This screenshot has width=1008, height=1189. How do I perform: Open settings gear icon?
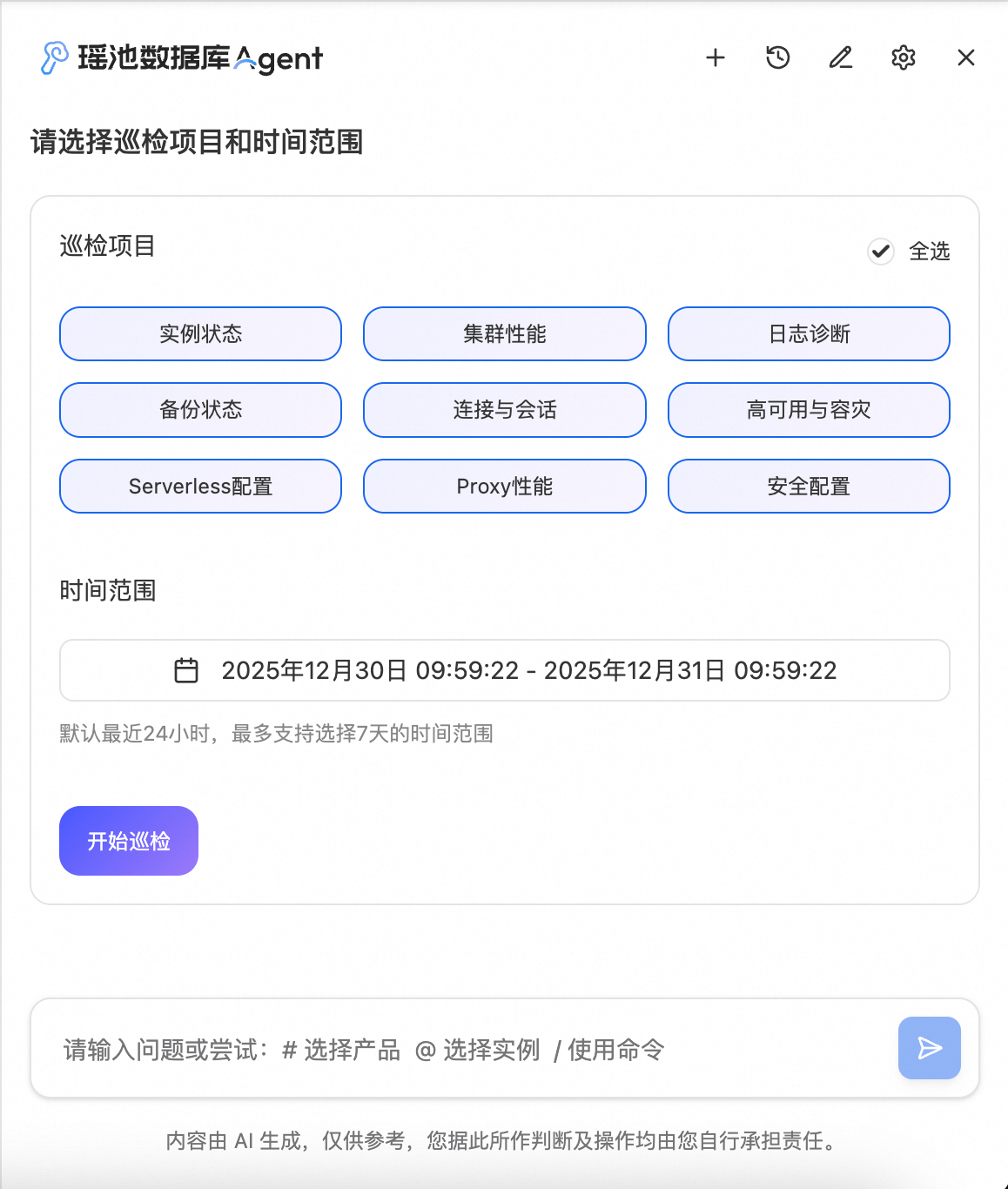click(x=904, y=57)
